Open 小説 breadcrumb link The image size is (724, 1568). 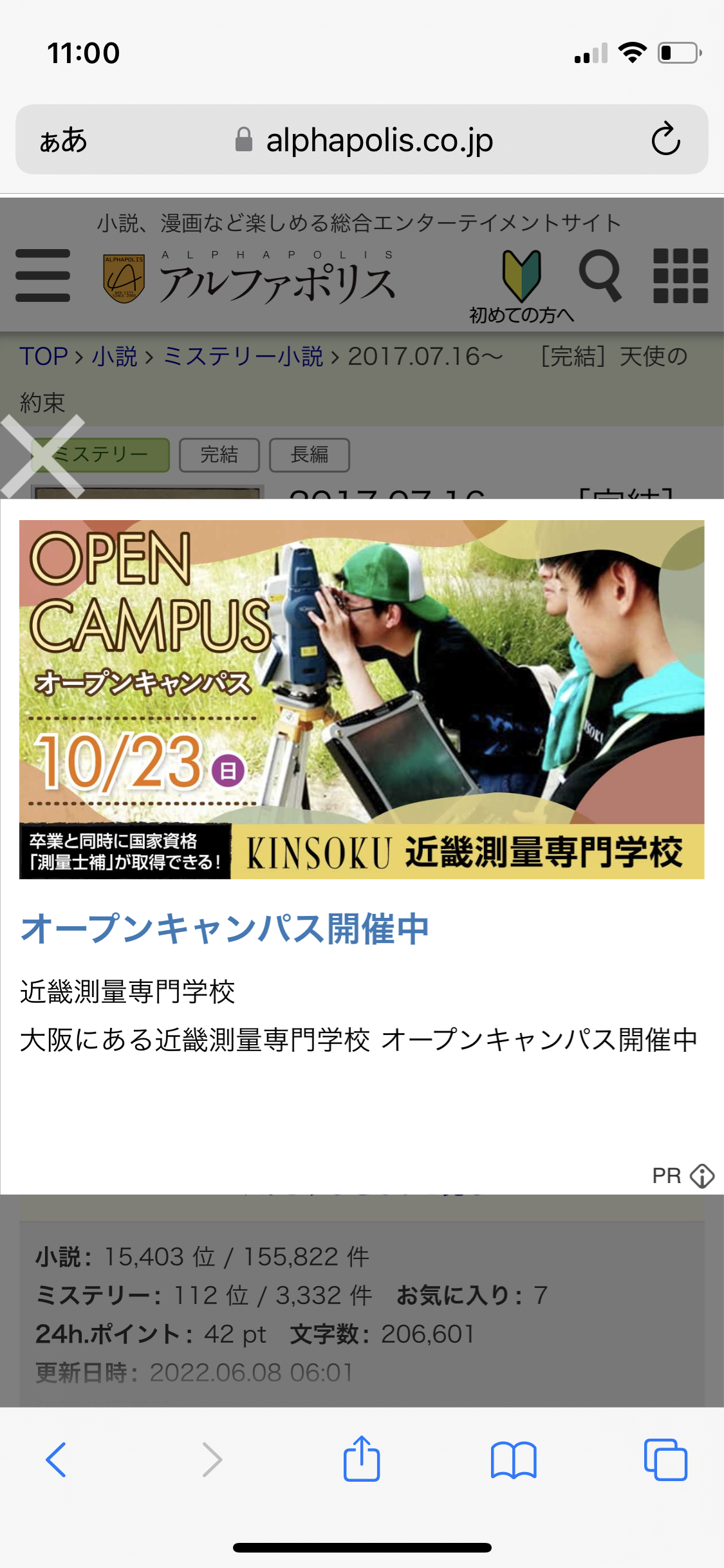[x=115, y=356]
